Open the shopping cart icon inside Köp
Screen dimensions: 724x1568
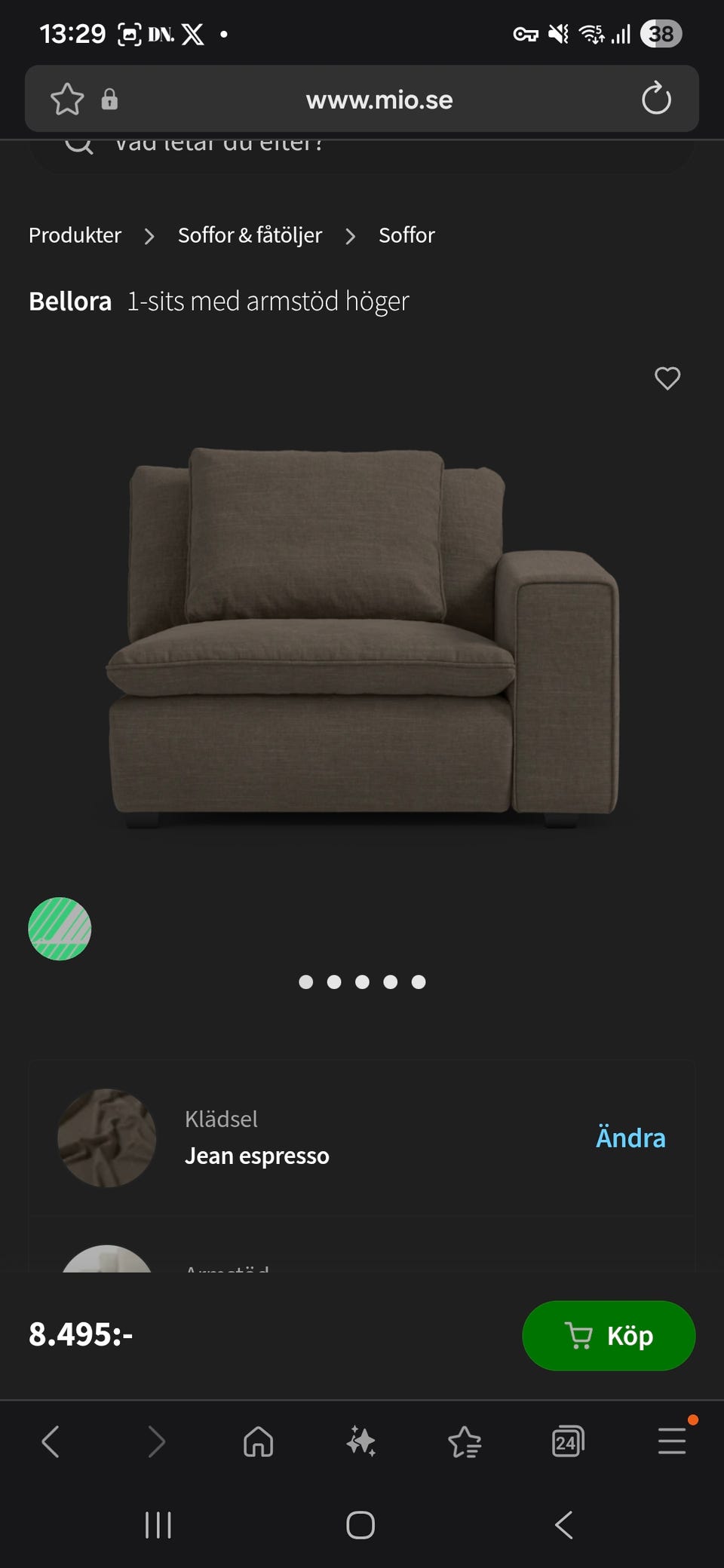[x=578, y=1335]
